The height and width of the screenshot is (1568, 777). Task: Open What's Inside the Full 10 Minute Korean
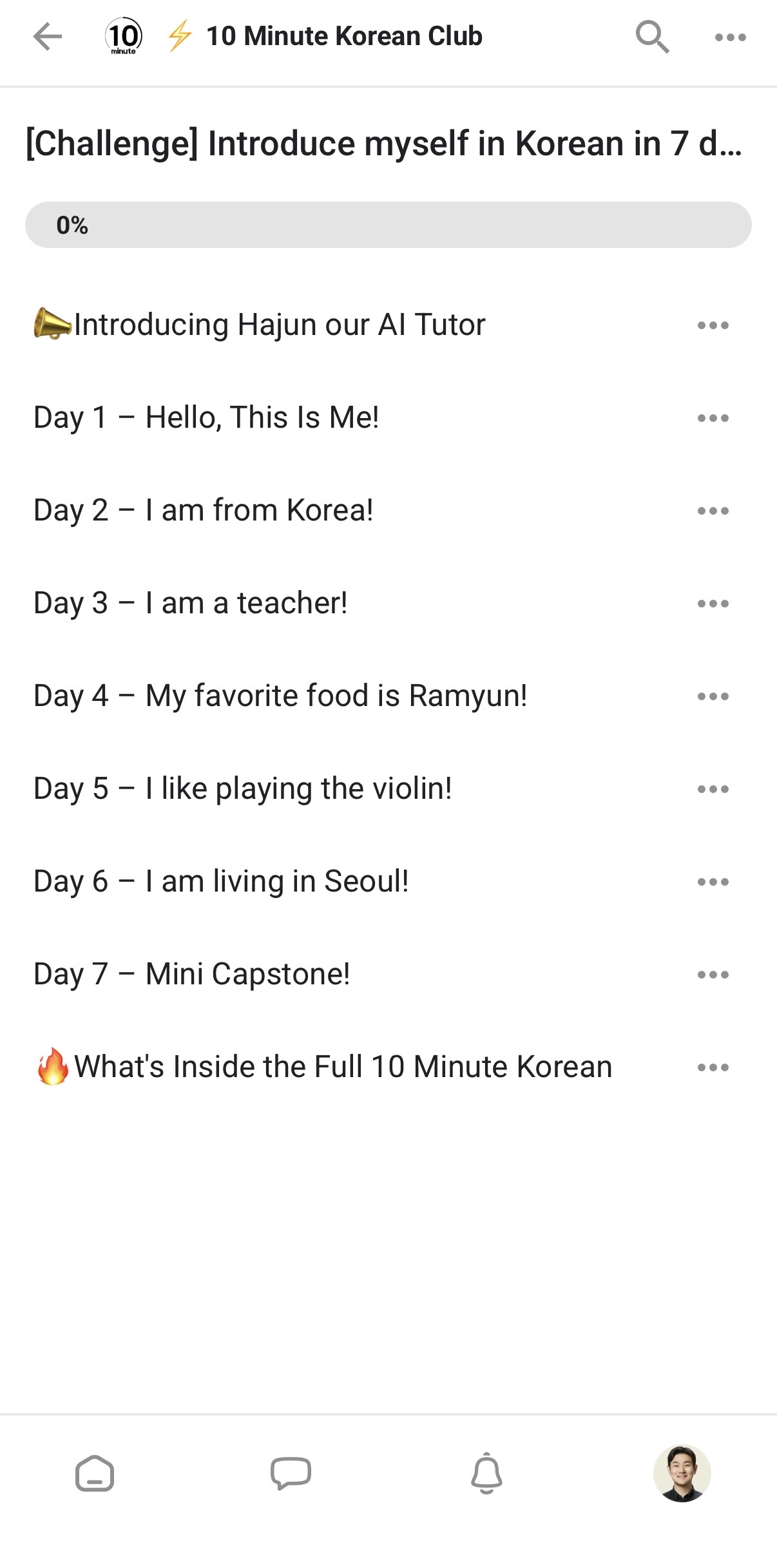coord(343,1067)
